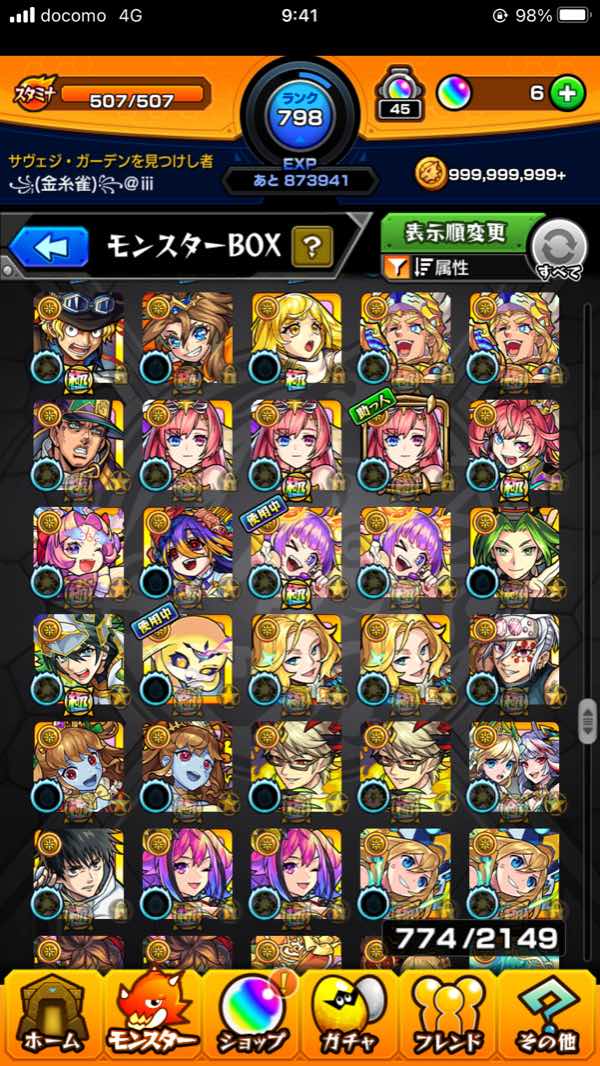Open the pink-haired monster marked 助っ人

click(x=405, y=444)
